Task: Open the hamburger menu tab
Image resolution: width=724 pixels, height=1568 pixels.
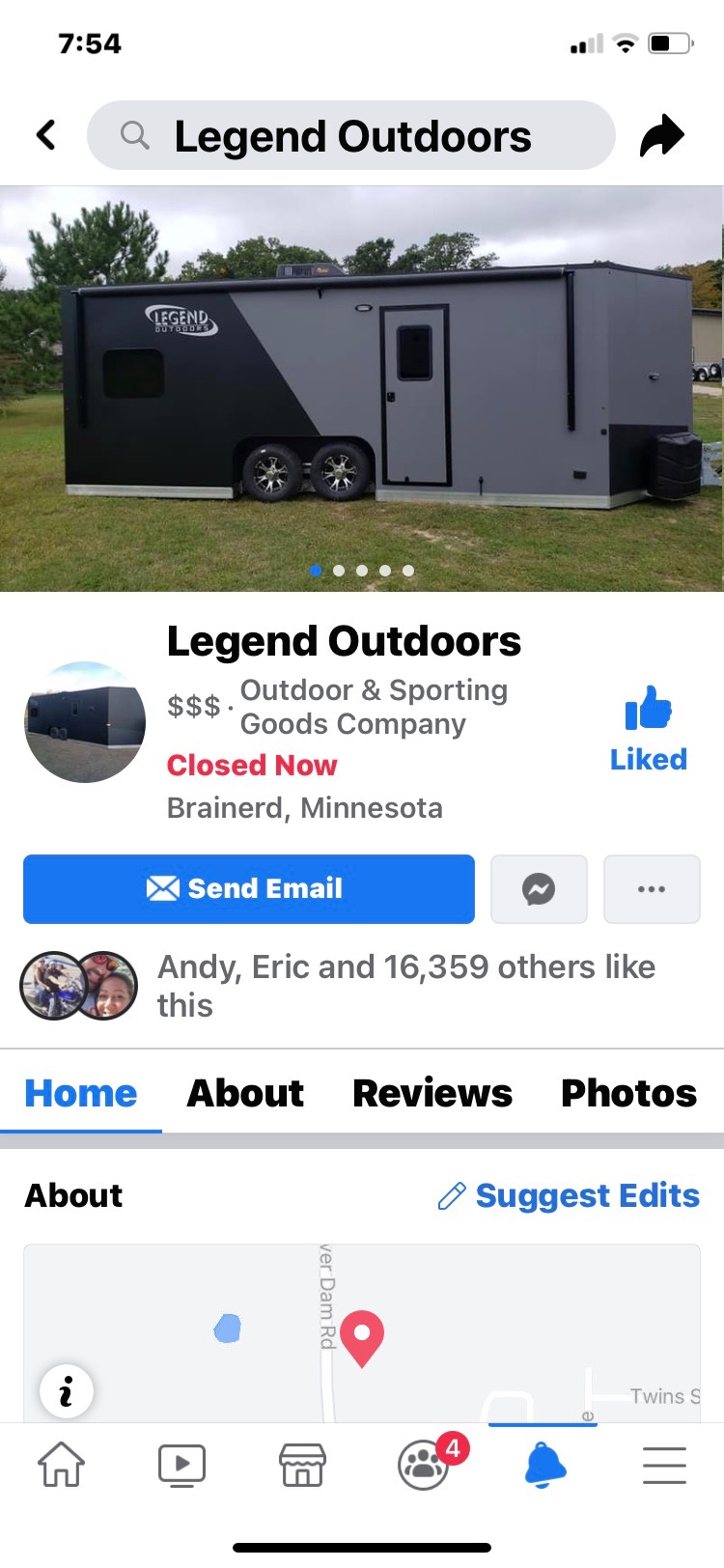Action: (664, 1465)
